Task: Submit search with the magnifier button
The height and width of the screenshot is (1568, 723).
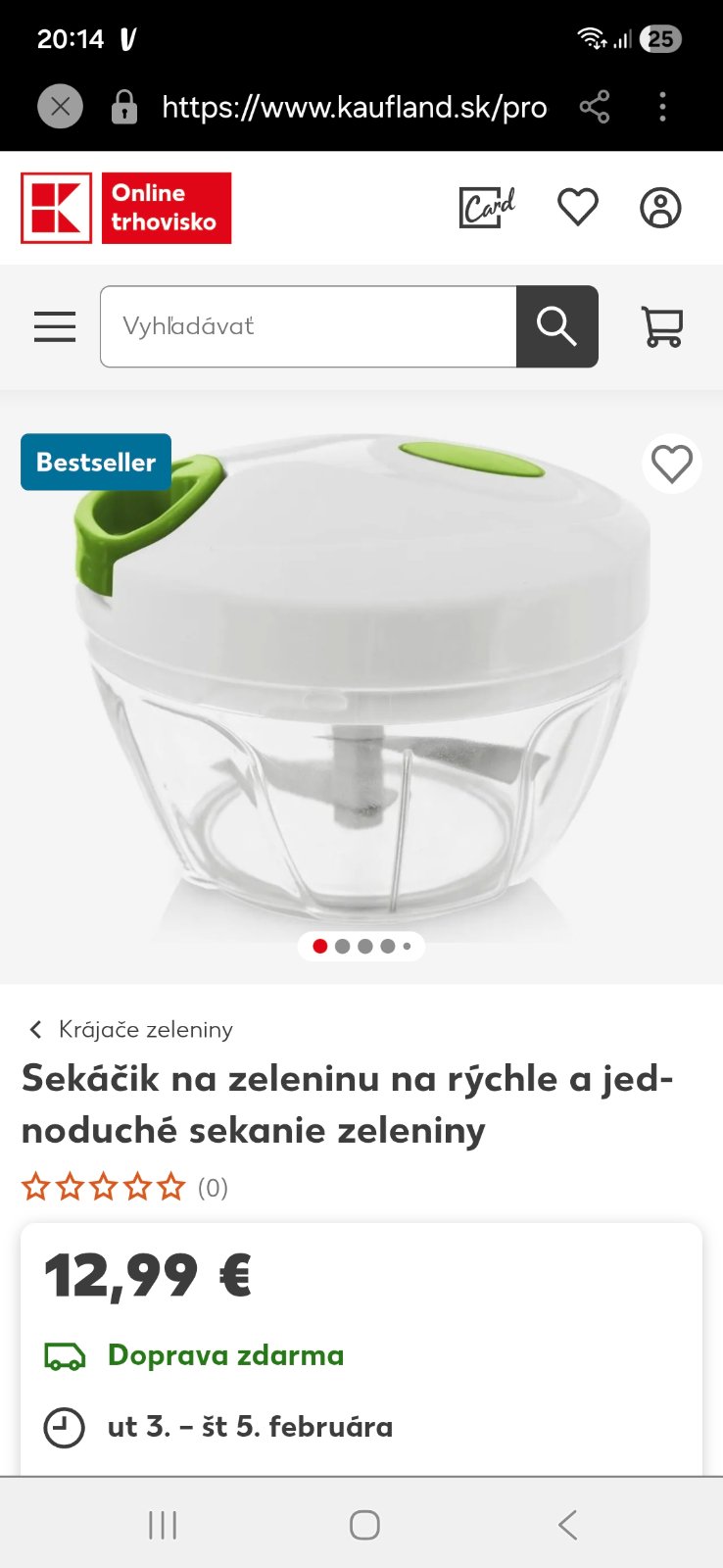Action: [556, 326]
